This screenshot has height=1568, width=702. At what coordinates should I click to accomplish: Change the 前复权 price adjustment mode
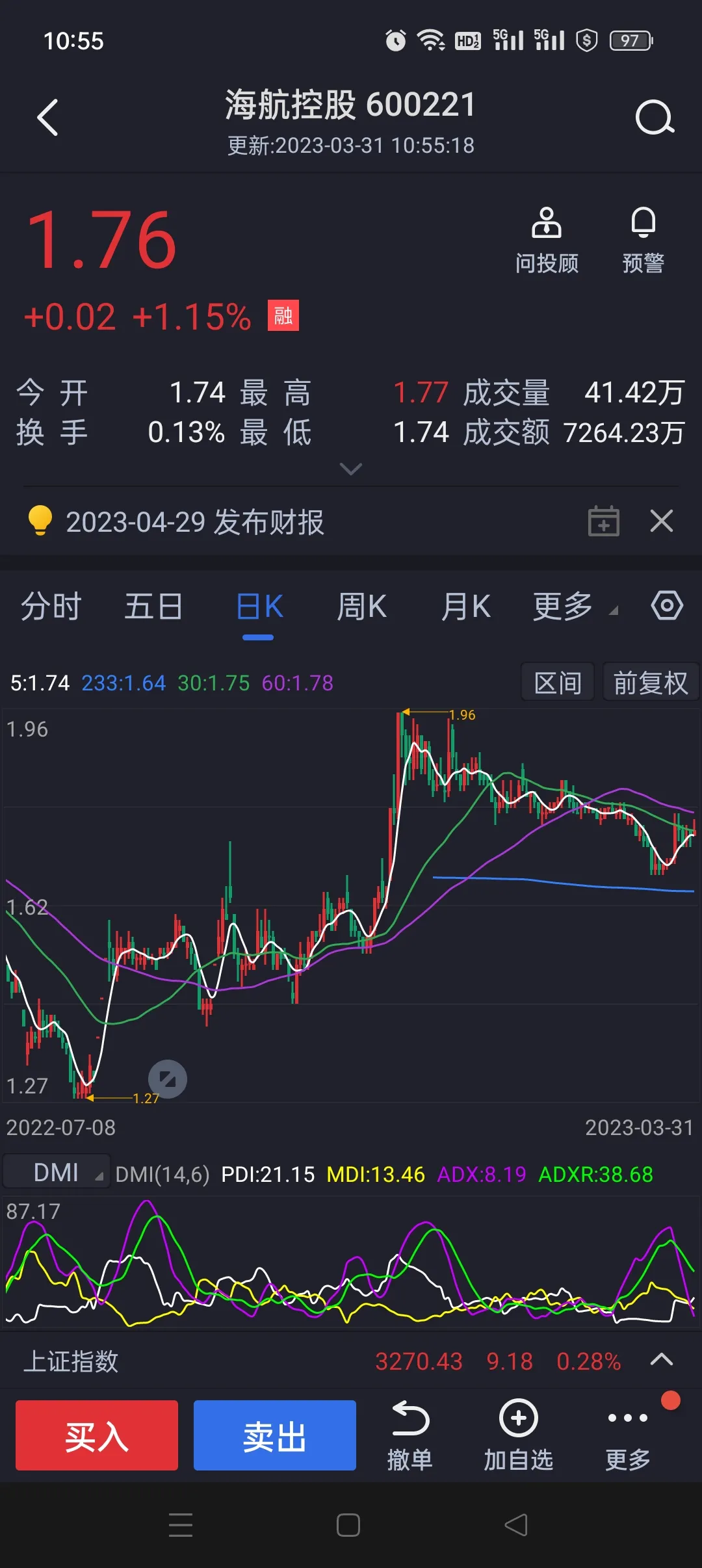[x=651, y=683]
